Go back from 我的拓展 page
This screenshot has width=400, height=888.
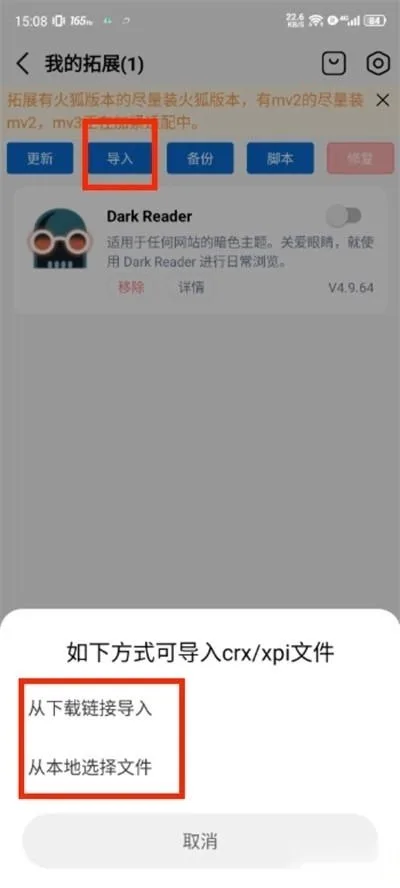22,64
